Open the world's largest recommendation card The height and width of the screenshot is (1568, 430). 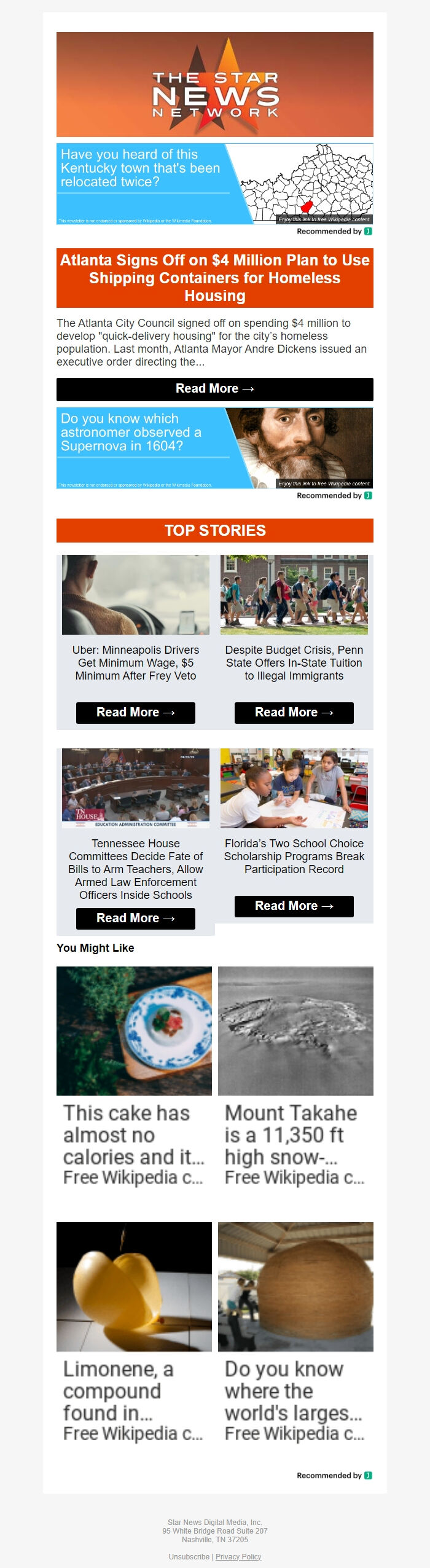point(295,1332)
